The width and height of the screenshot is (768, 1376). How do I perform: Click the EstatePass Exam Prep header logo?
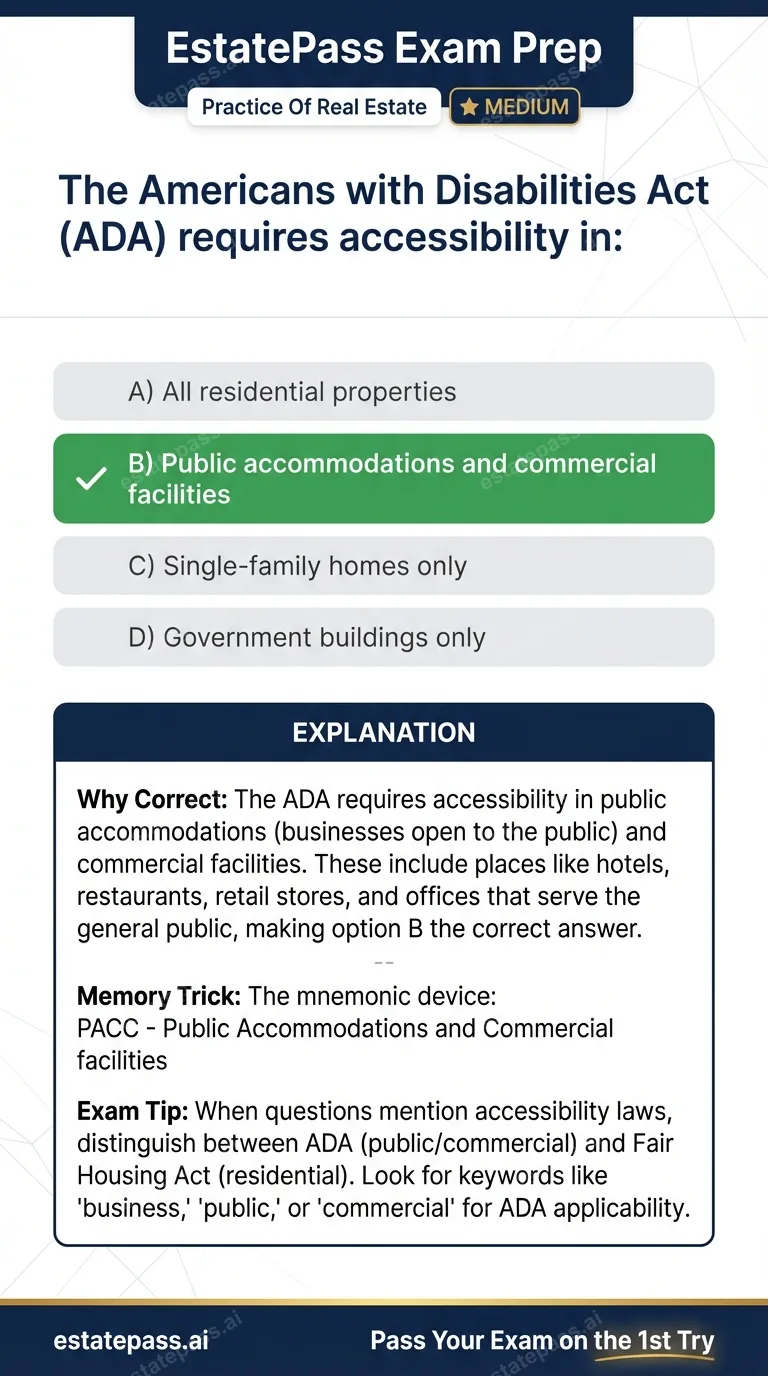384,47
